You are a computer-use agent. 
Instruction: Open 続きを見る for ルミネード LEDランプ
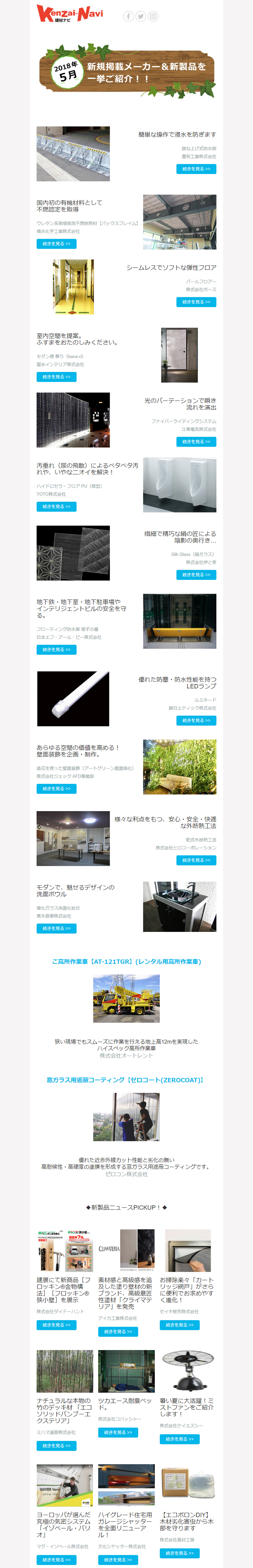[x=196, y=720]
